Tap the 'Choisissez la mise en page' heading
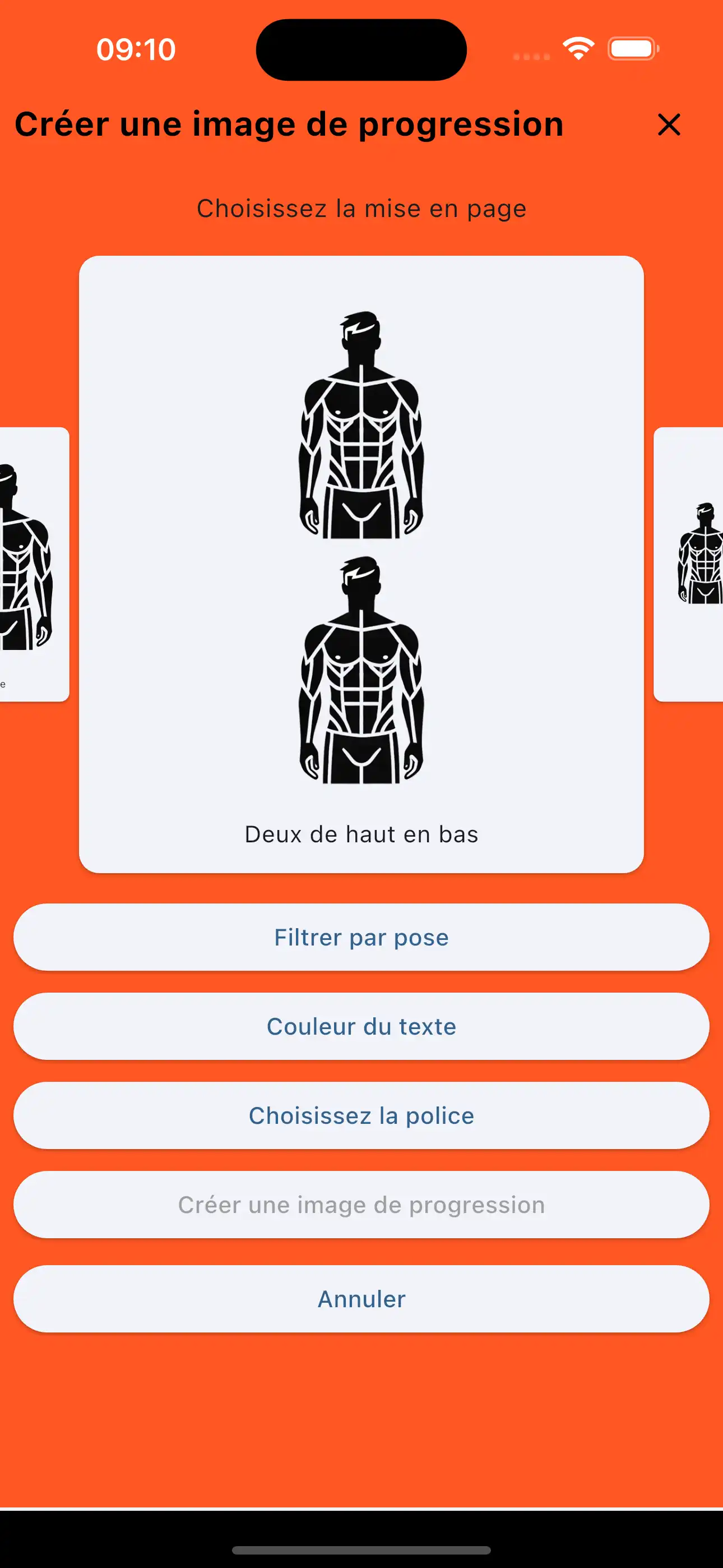 pyautogui.click(x=361, y=207)
